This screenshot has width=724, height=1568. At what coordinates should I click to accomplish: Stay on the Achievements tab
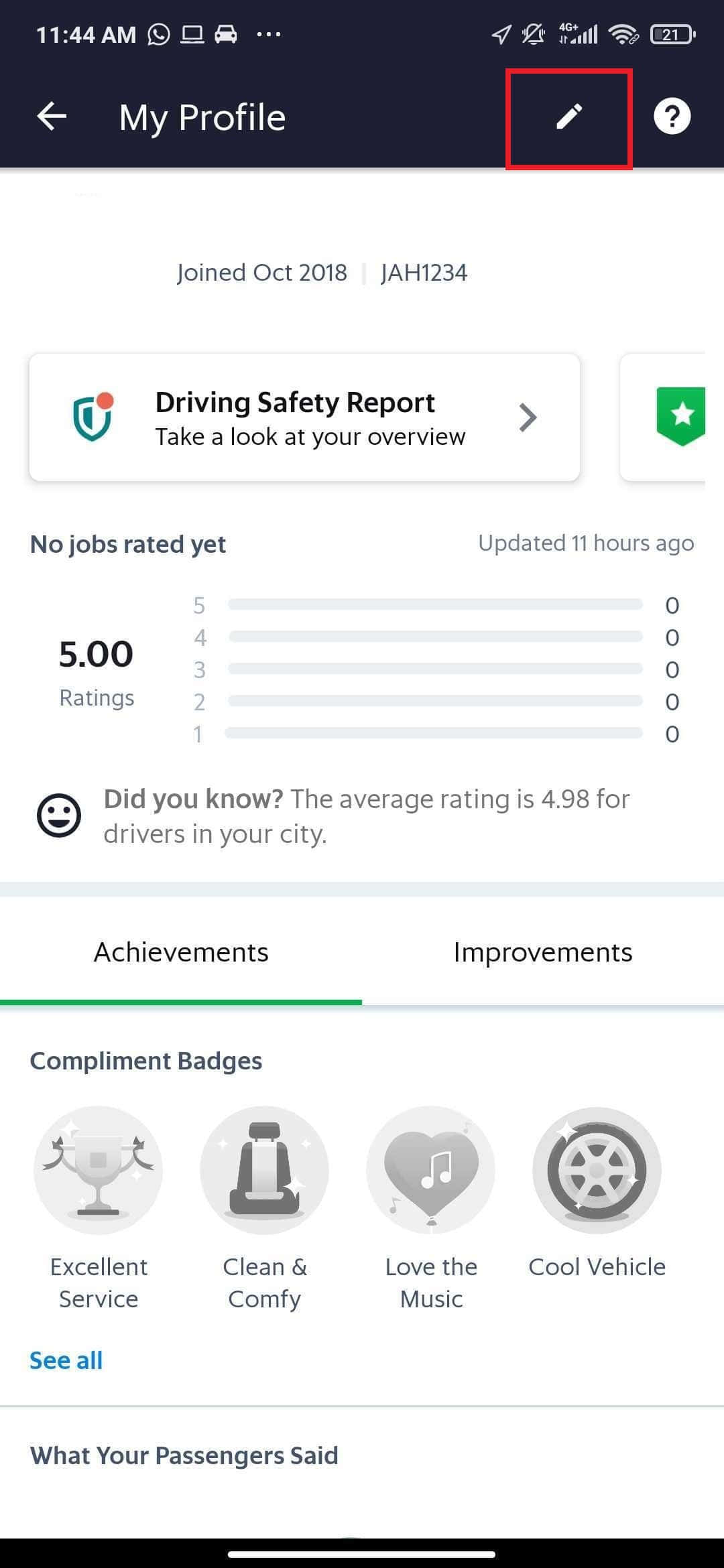pyautogui.click(x=180, y=952)
